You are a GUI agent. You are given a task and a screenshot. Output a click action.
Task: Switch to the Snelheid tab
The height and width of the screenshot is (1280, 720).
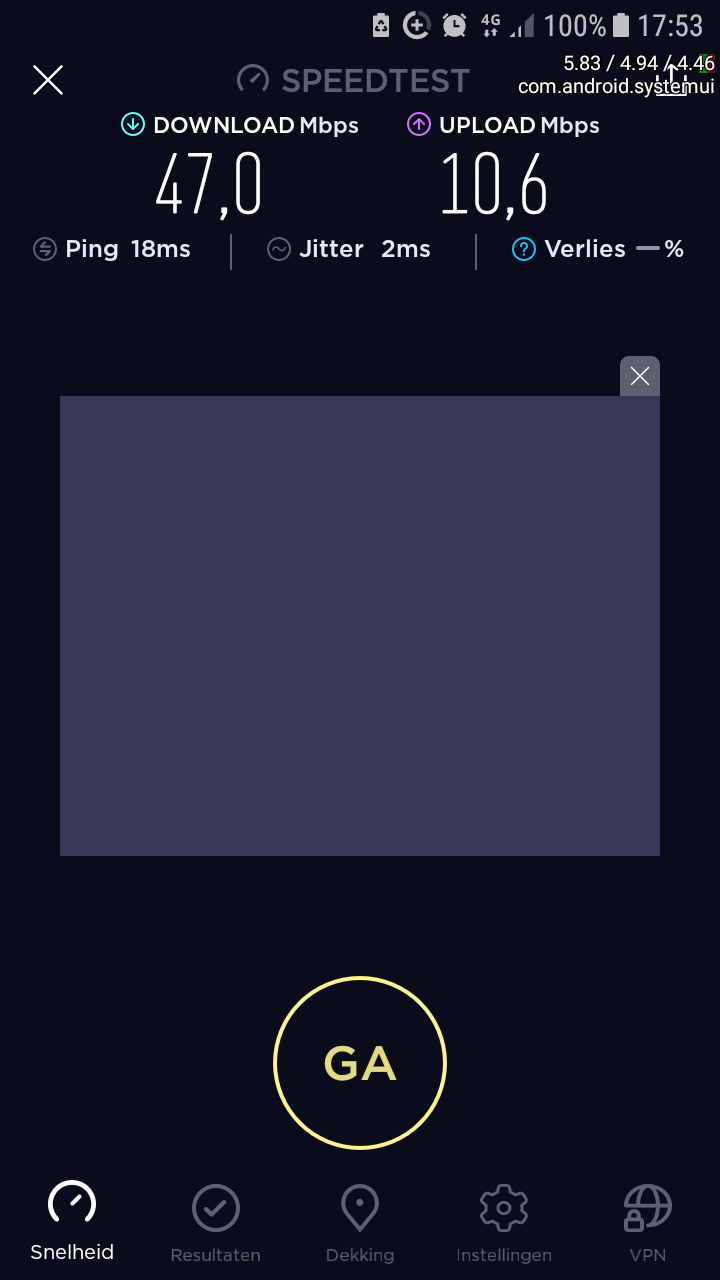pos(72,1222)
